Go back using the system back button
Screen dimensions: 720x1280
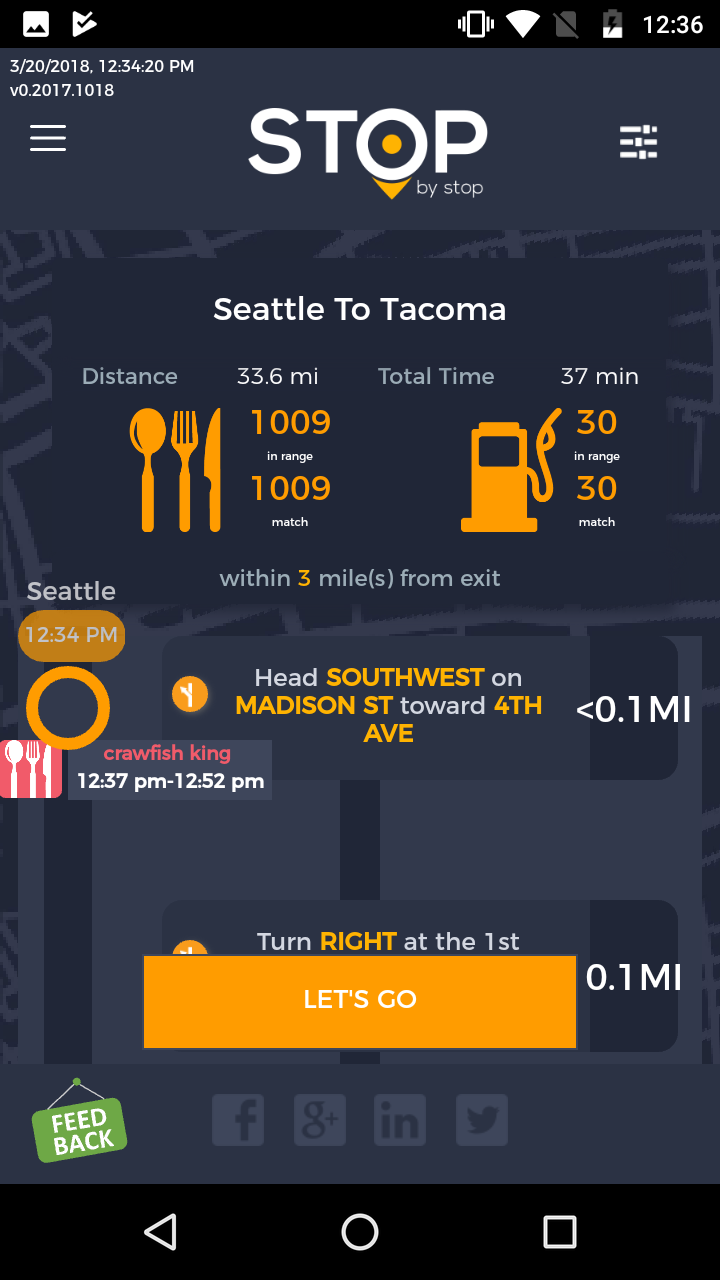tap(160, 1232)
